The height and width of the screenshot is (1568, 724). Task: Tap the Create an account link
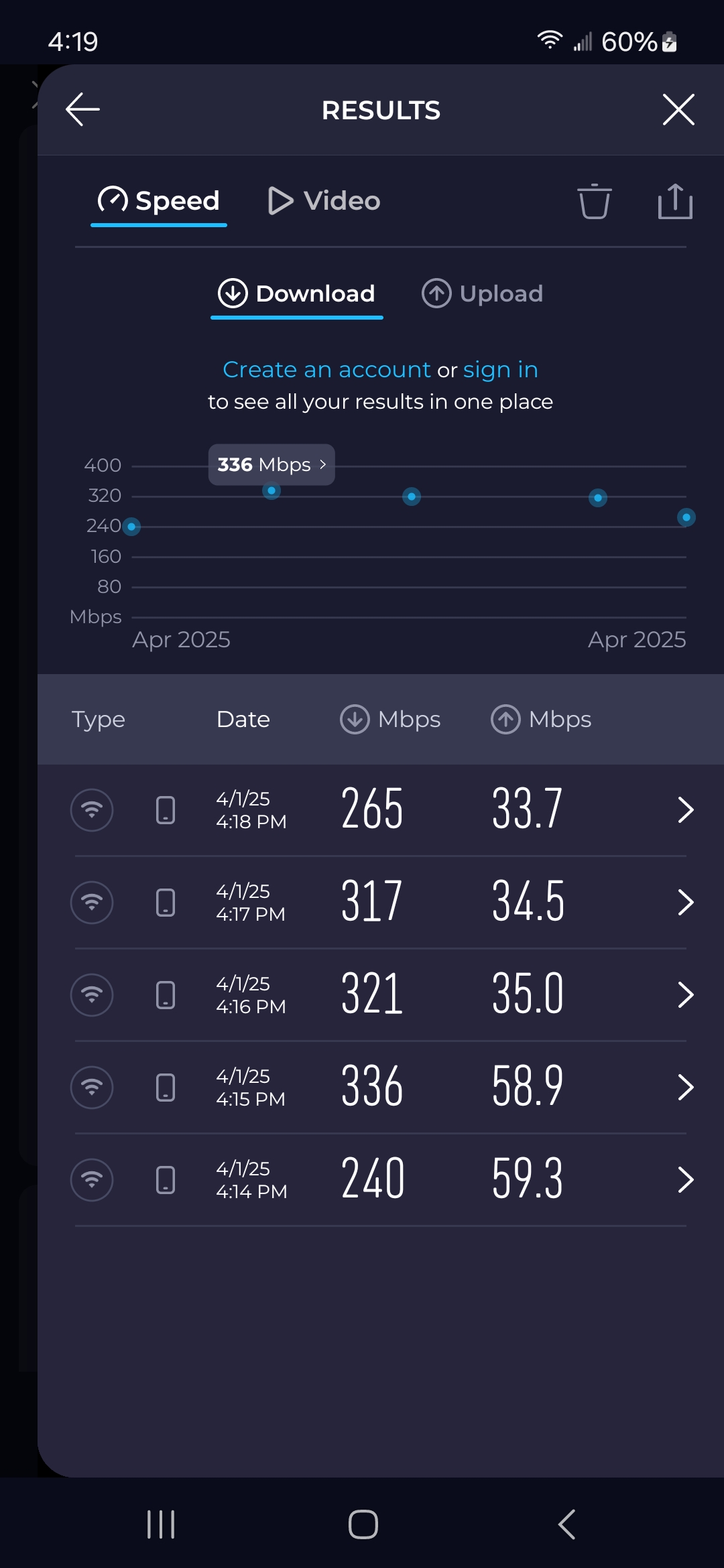(326, 370)
